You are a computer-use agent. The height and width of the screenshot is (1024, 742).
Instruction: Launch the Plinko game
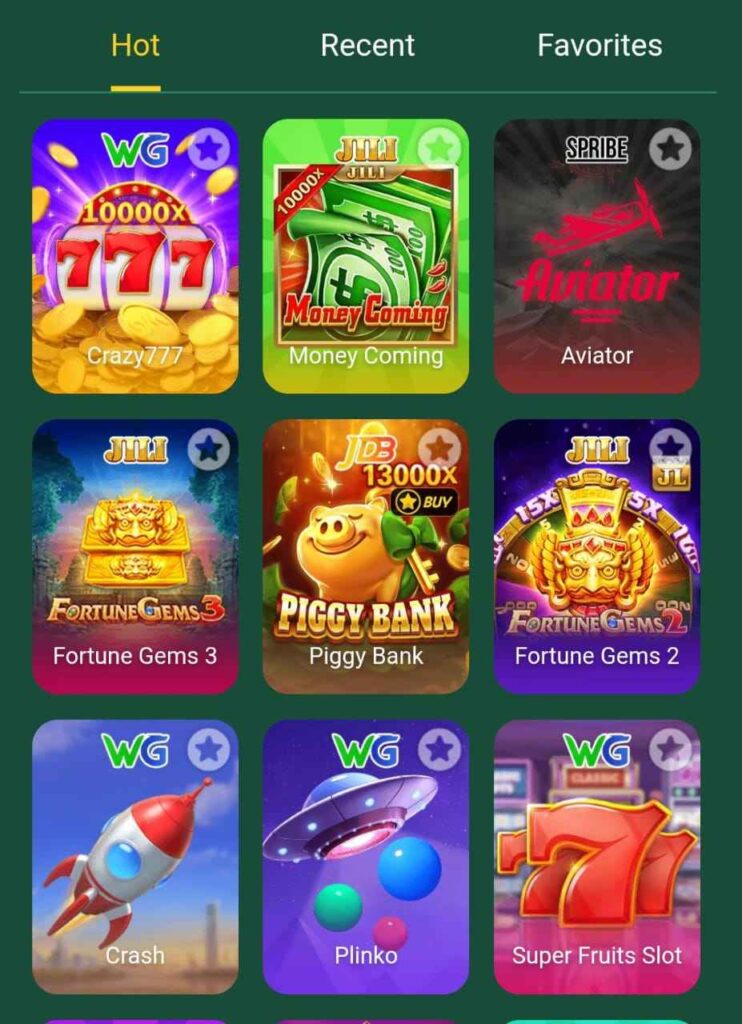point(365,870)
